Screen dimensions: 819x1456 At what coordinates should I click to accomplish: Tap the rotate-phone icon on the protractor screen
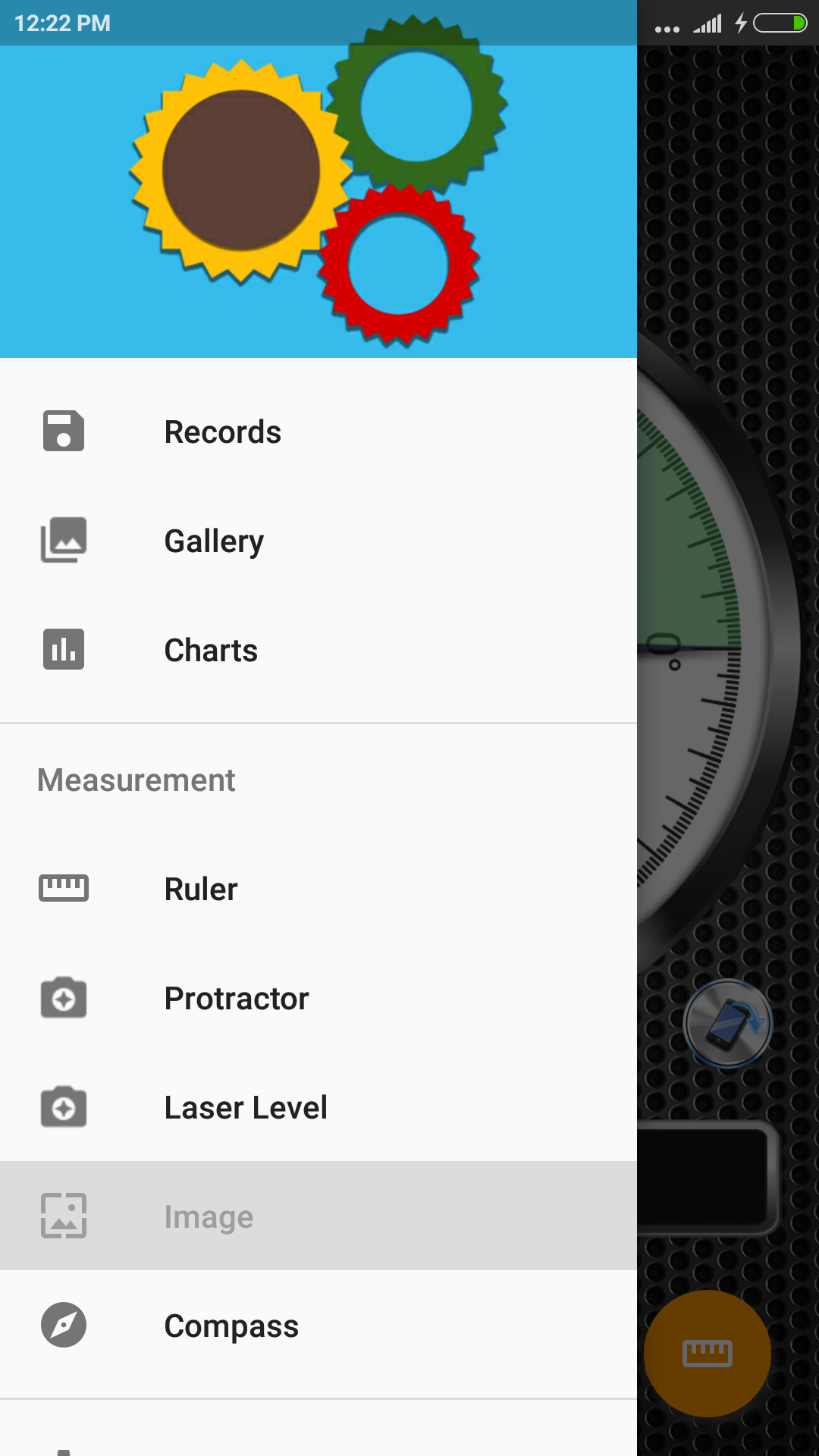(727, 1025)
